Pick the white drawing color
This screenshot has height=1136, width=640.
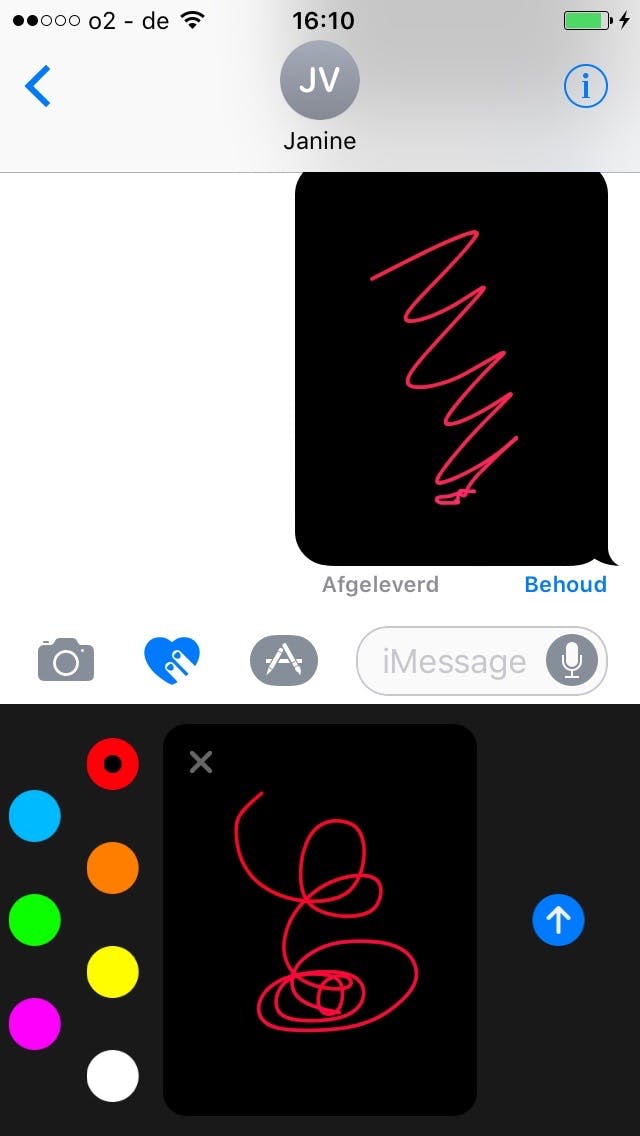tap(112, 1076)
